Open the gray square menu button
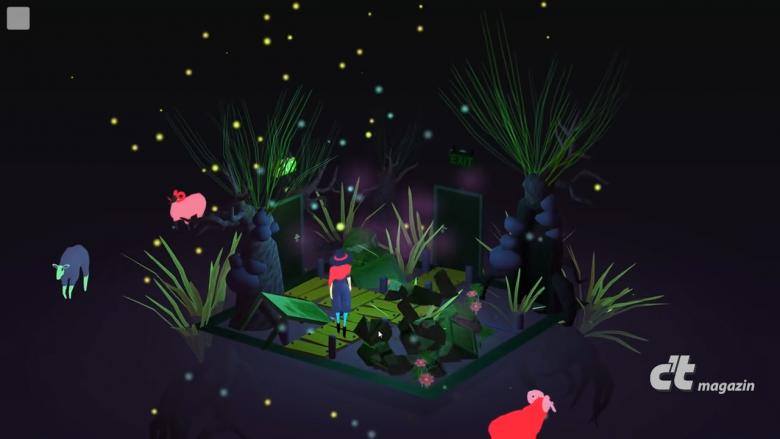This screenshot has height=439, width=780. tap(18, 18)
